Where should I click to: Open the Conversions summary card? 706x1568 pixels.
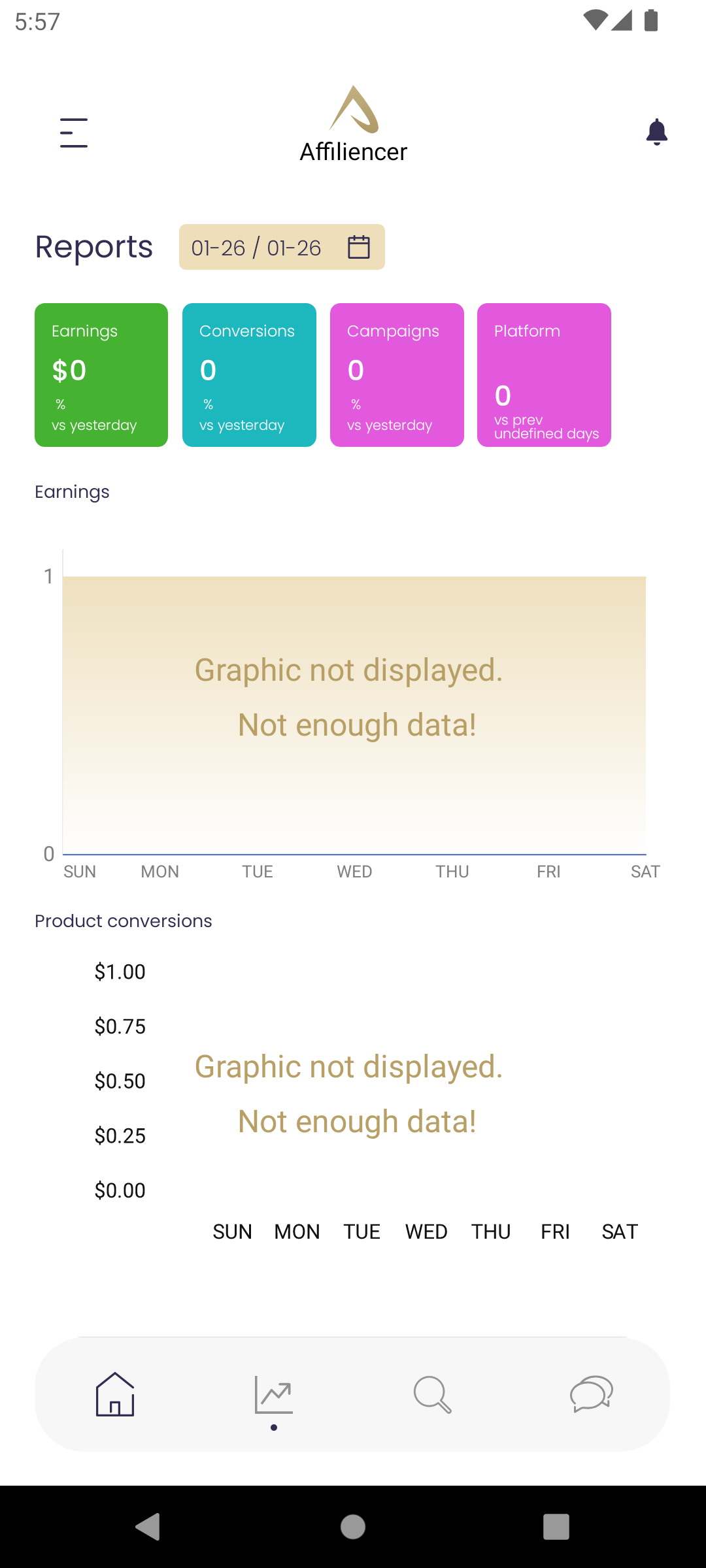coord(249,375)
